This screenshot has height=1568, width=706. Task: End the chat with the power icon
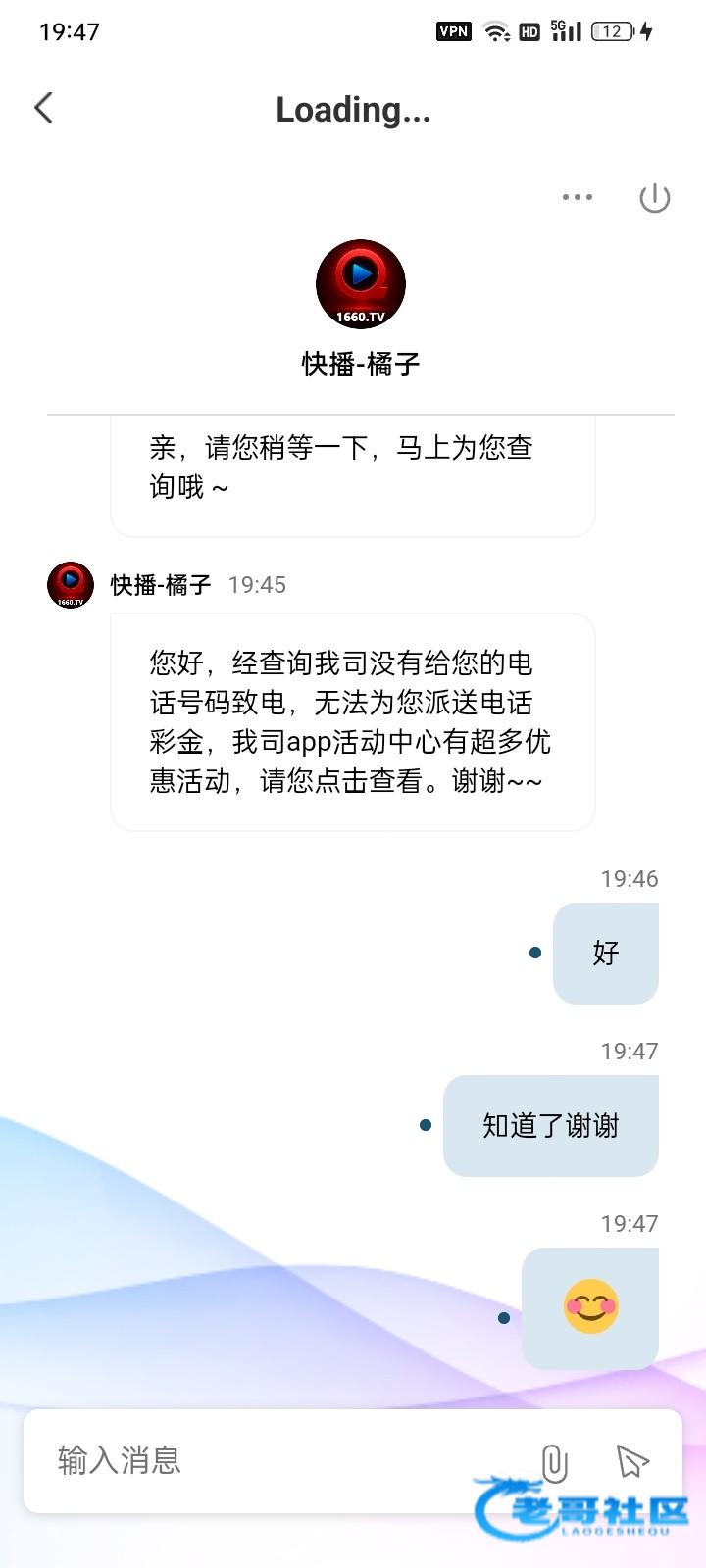[654, 198]
